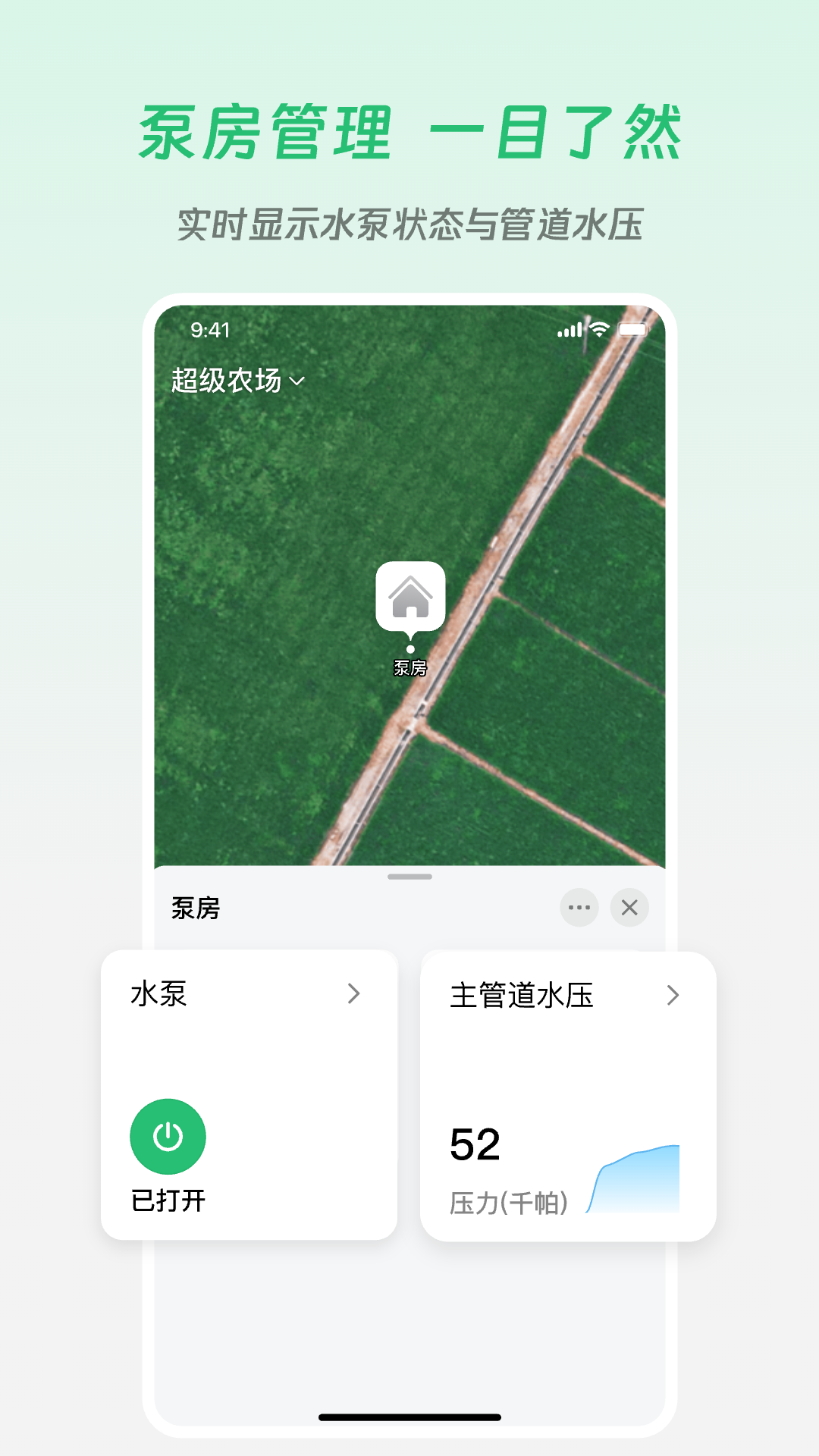Open the more options ellipsis for 泵房

click(x=579, y=908)
